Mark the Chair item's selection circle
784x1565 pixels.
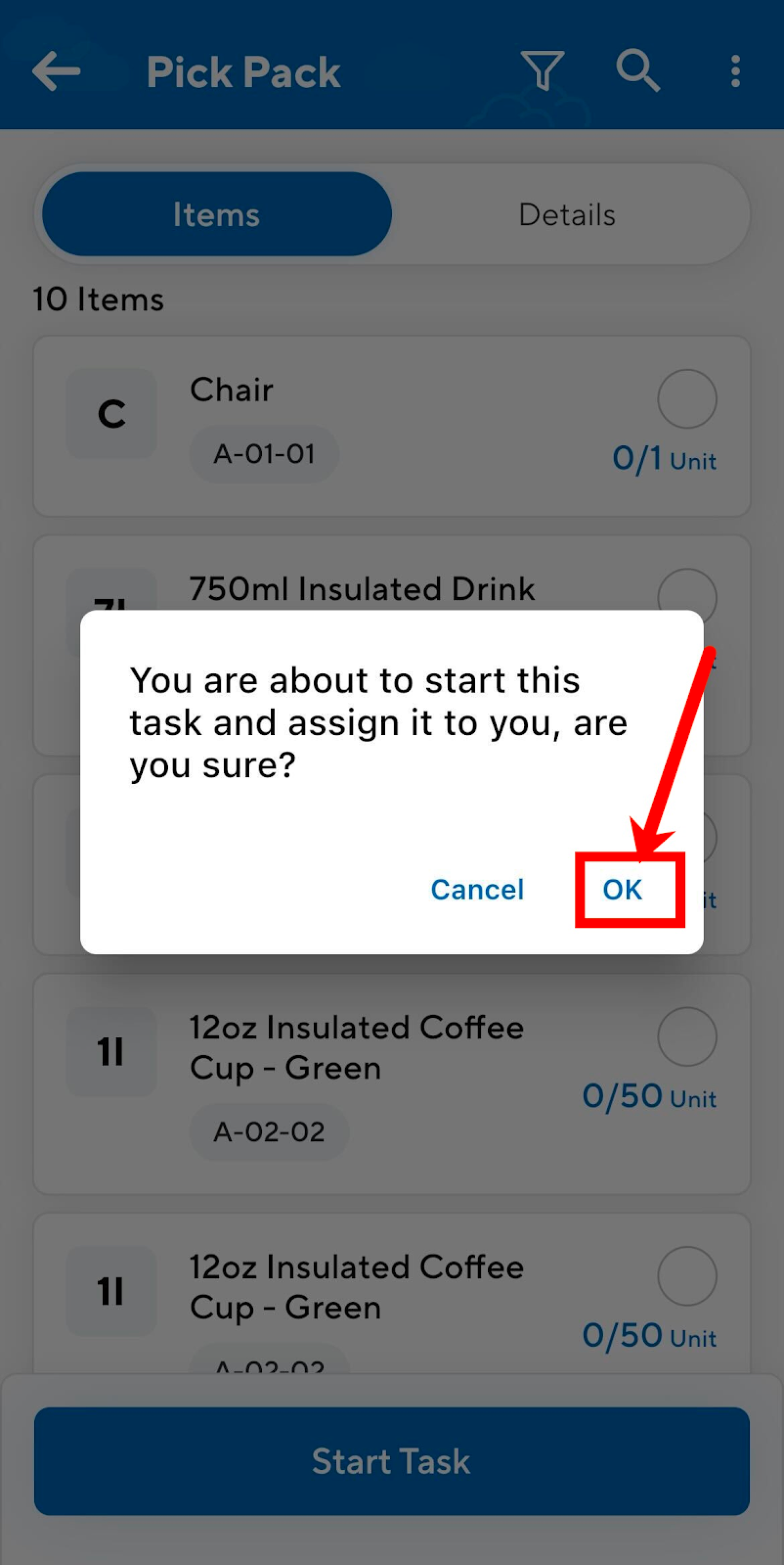(687, 399)
